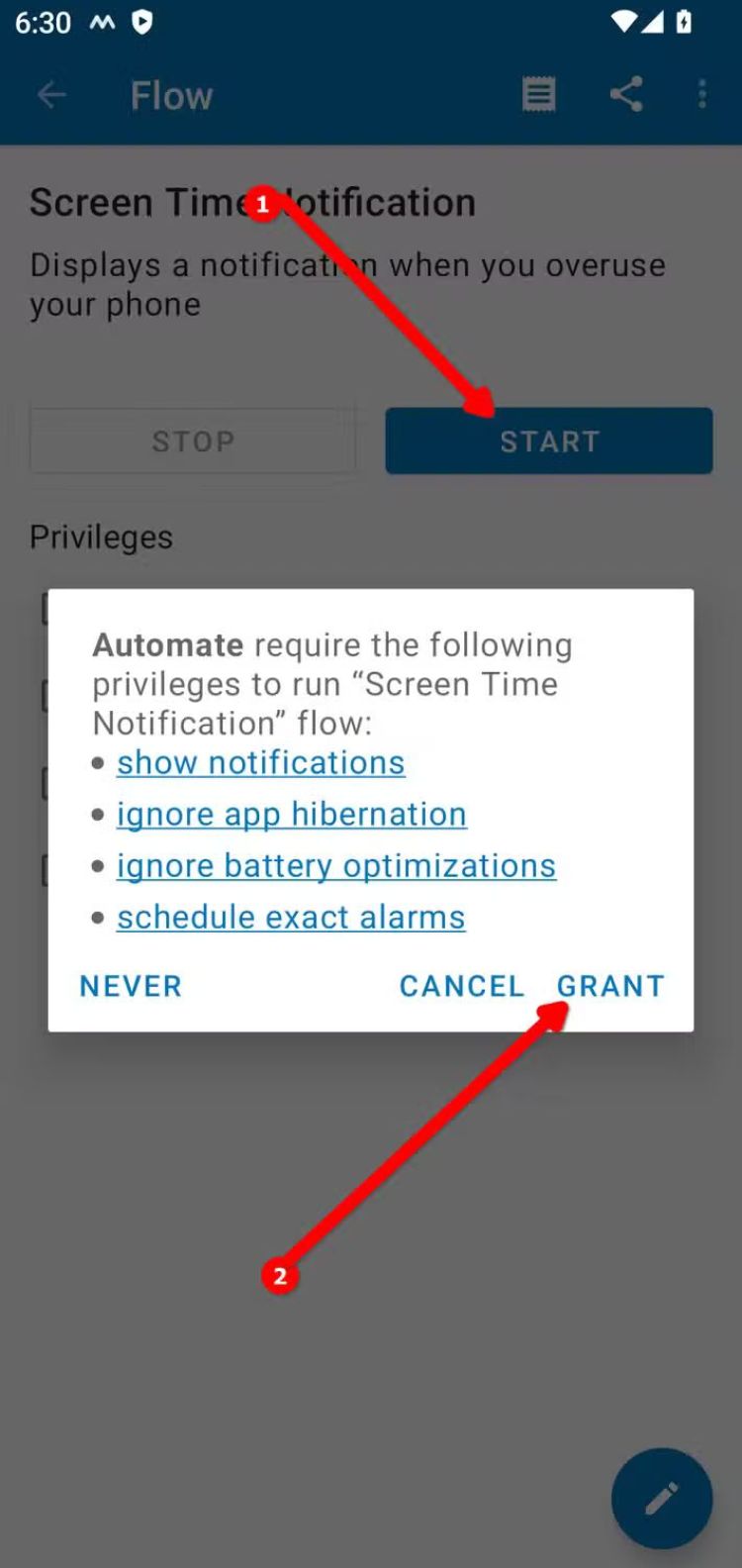742x1568 pixels.
Task: Cancel the privileges dialog
Action: coord(461,986)
